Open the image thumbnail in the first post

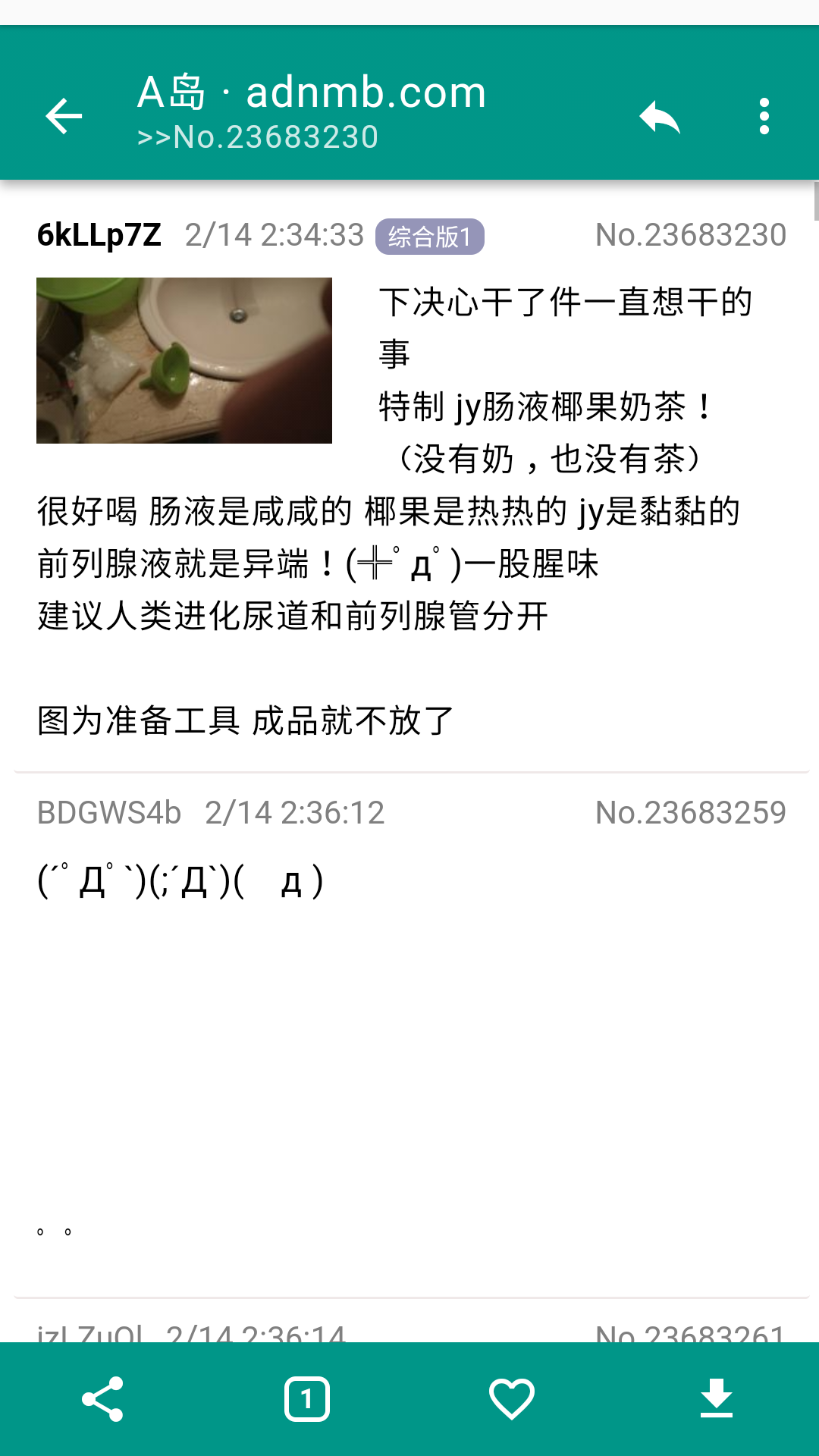pyautogui.click(x=184, y=360)
